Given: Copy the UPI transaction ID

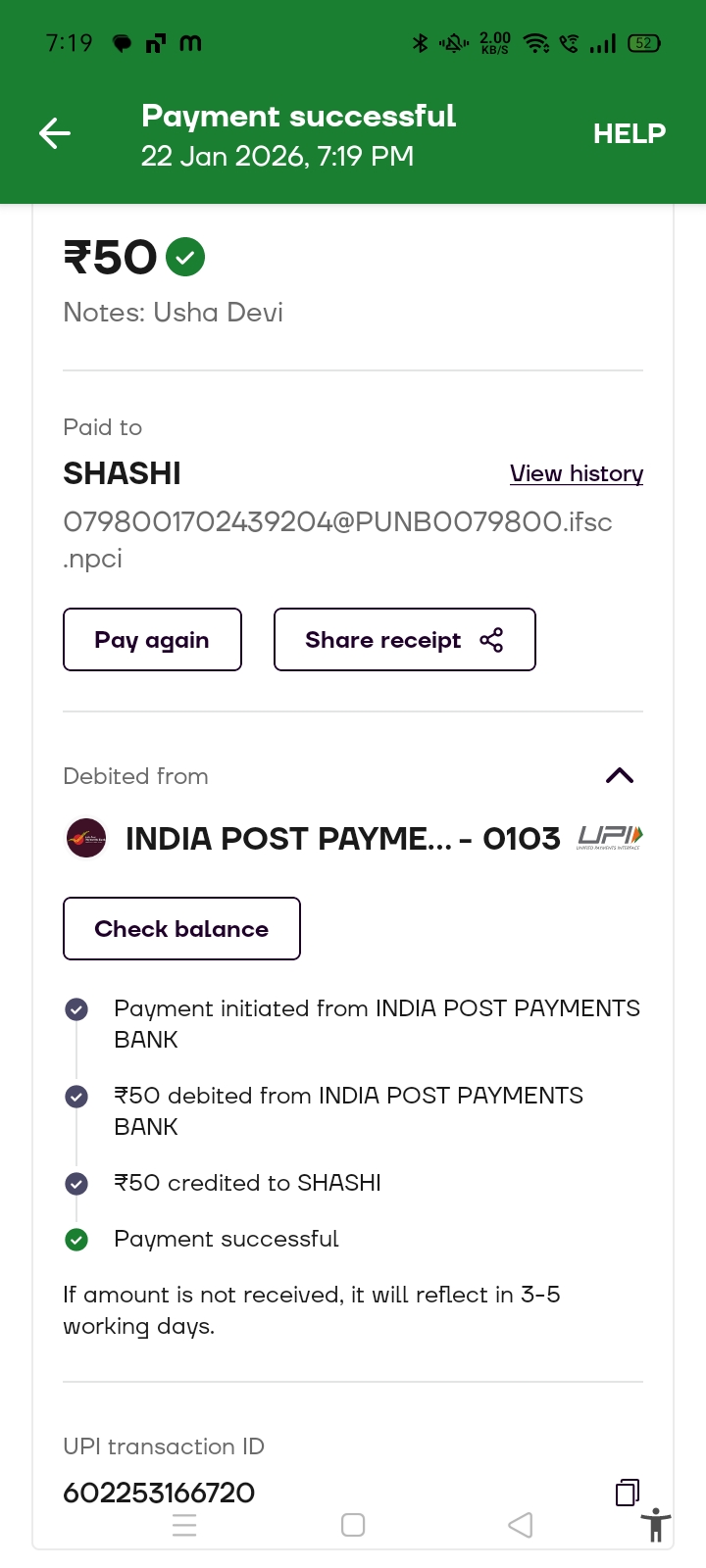Looking at the screenshot, I should pos(627,1492).
